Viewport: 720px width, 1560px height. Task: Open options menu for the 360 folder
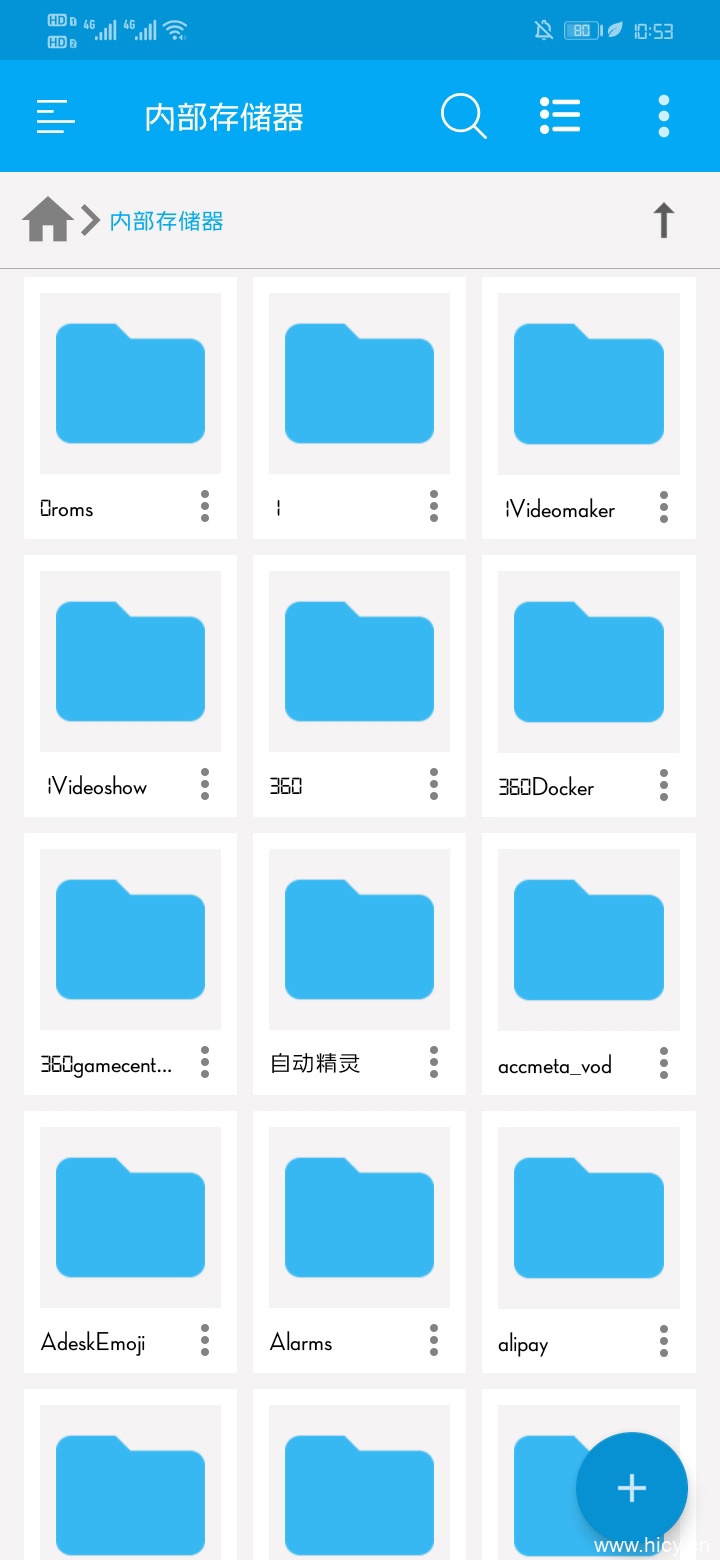click(x=433, y=784)
